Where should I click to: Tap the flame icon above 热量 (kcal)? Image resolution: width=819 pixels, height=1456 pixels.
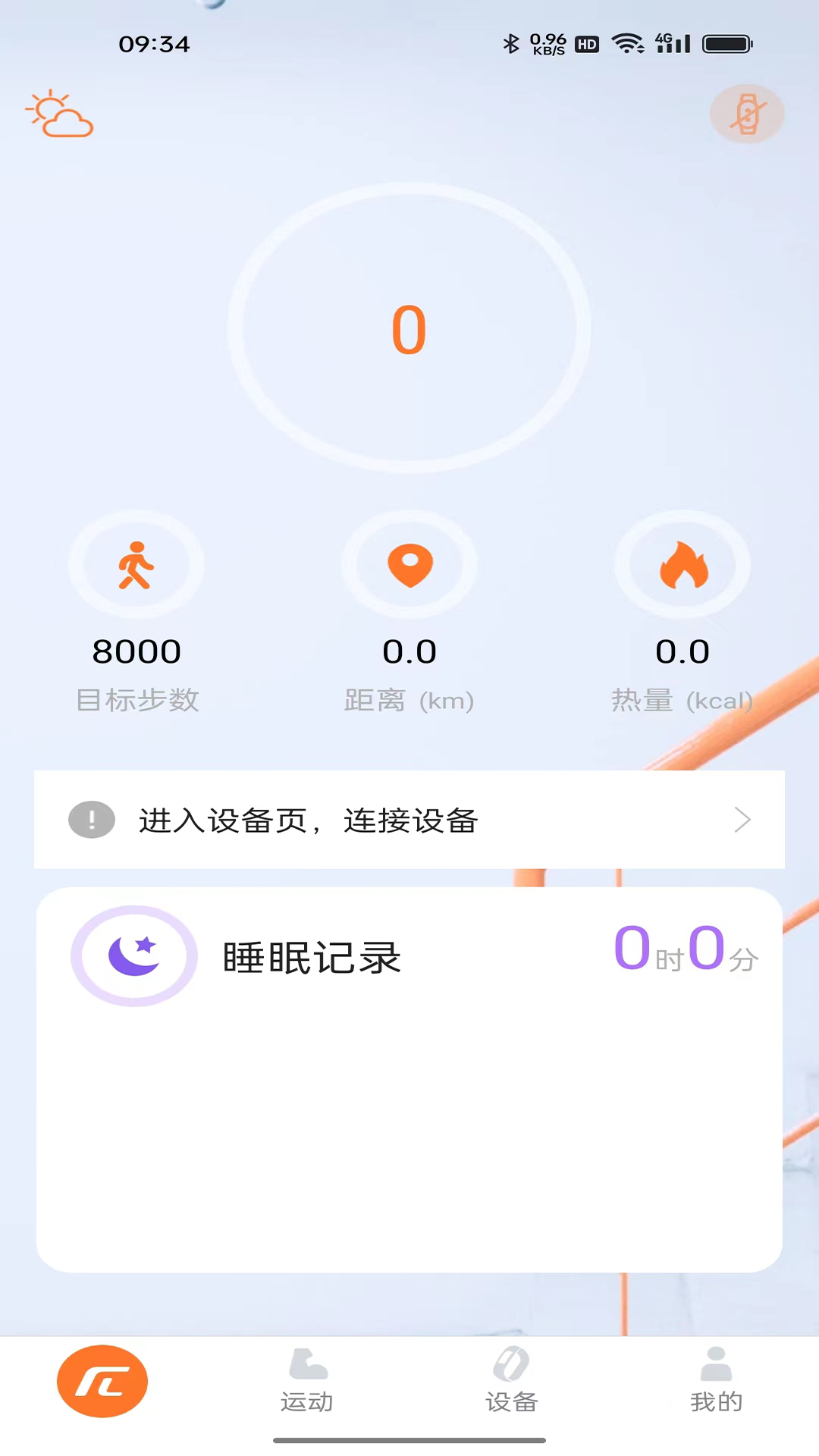pyautogui.click(x=682, y=564)
